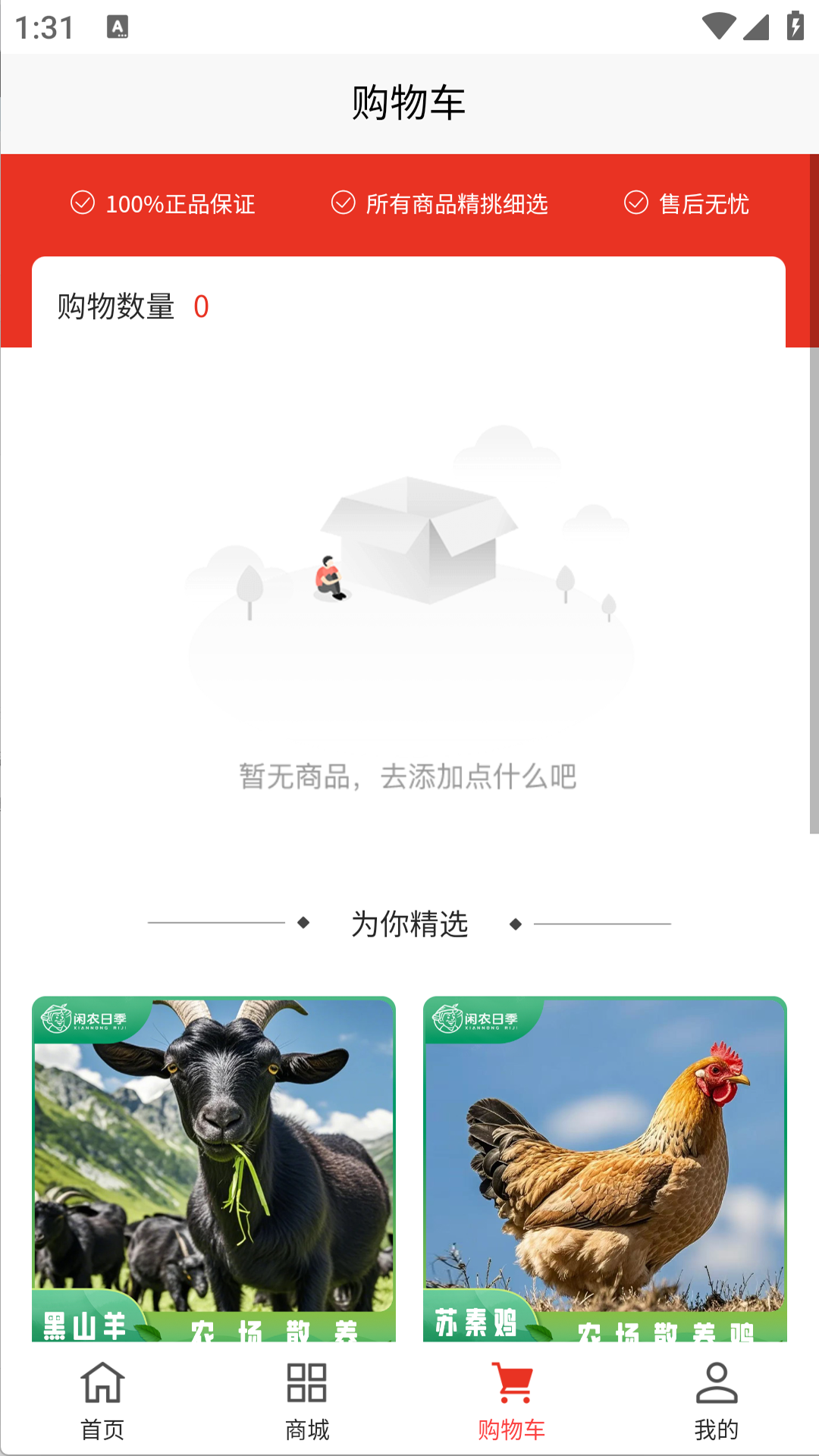
Task: Click the checkmark beside 所有商品精挑细选
Action: point(343,202)
